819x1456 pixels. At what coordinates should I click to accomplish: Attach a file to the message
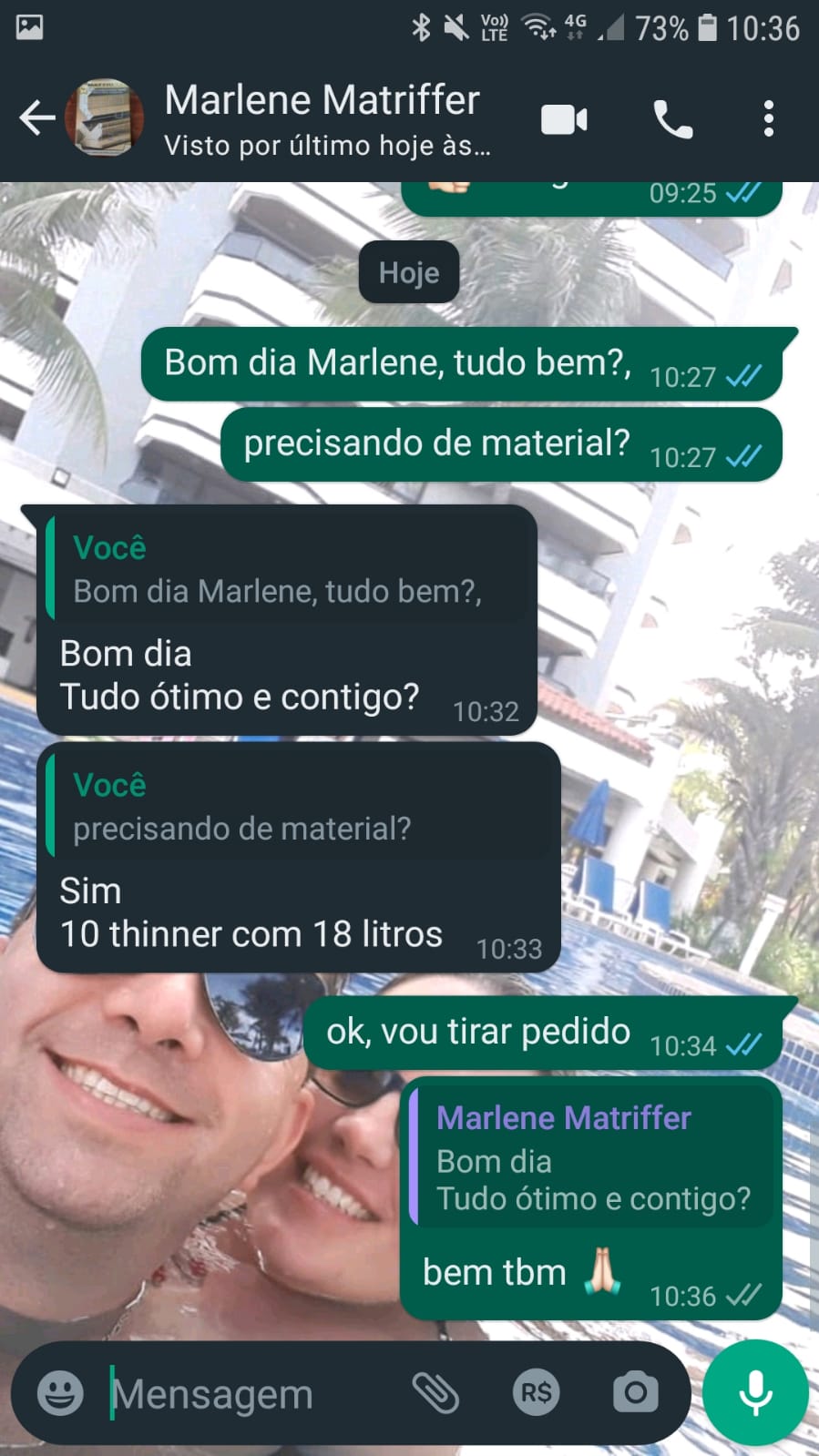pos(435,1392)
